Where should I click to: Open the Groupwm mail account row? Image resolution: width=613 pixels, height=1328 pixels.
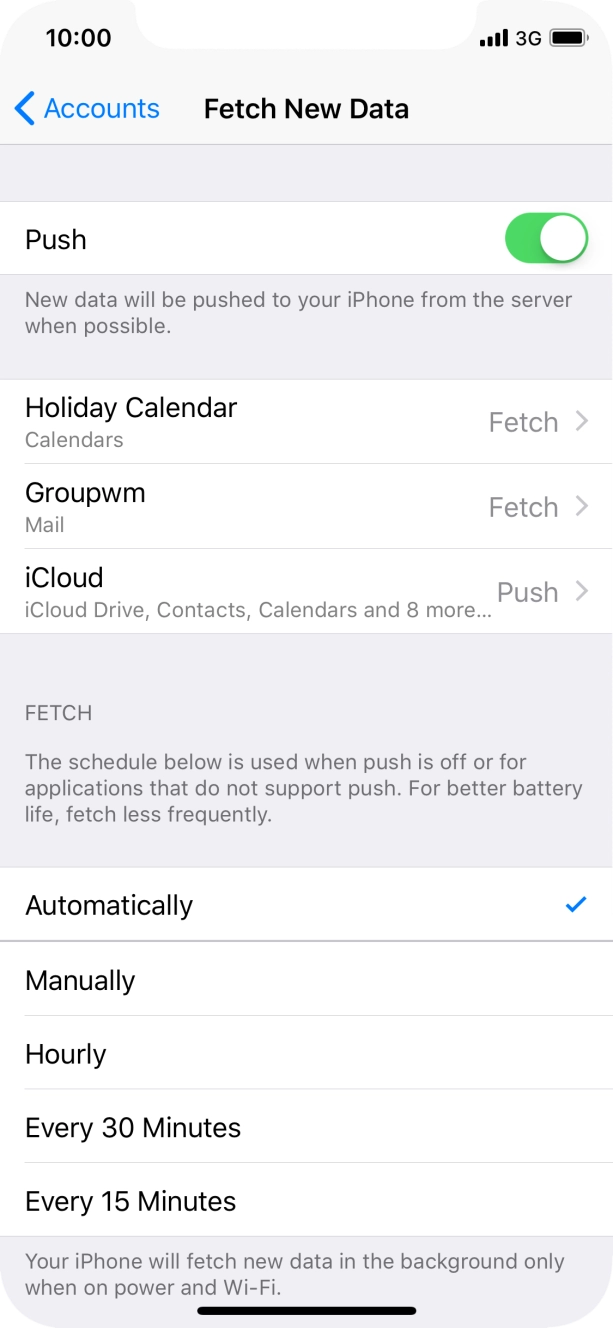306,507
